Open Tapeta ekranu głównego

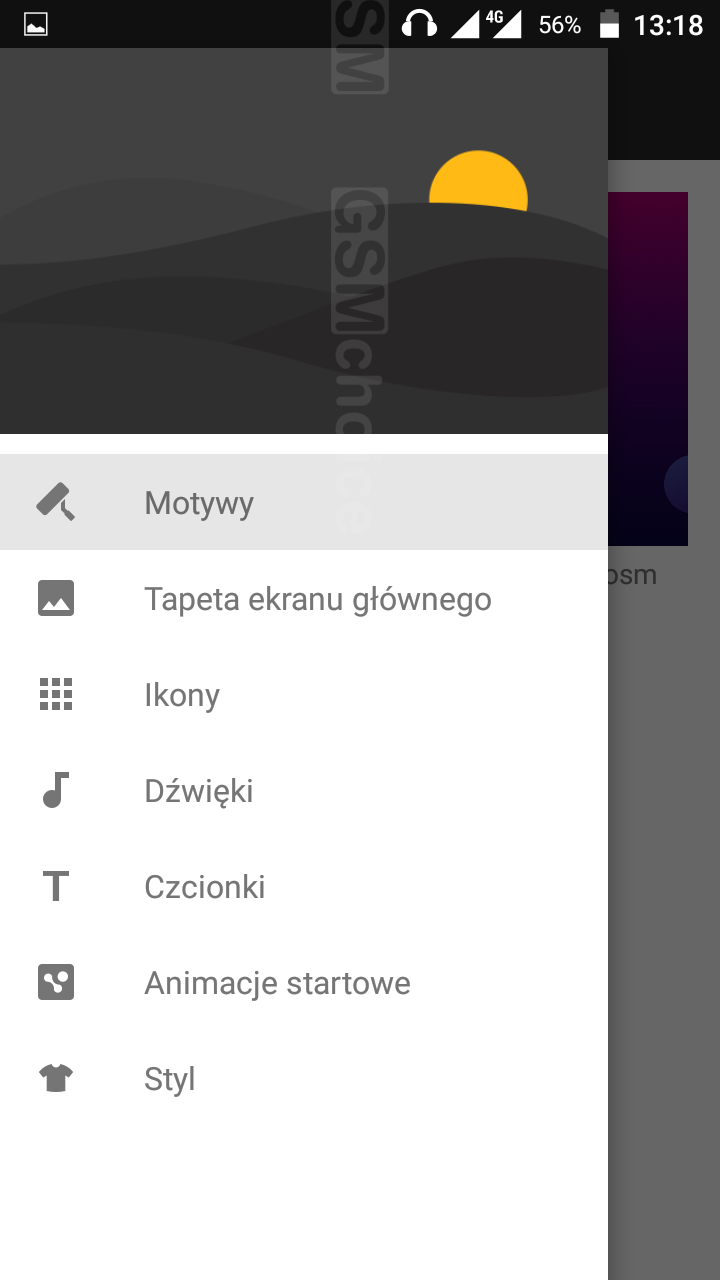click(318, 599)
